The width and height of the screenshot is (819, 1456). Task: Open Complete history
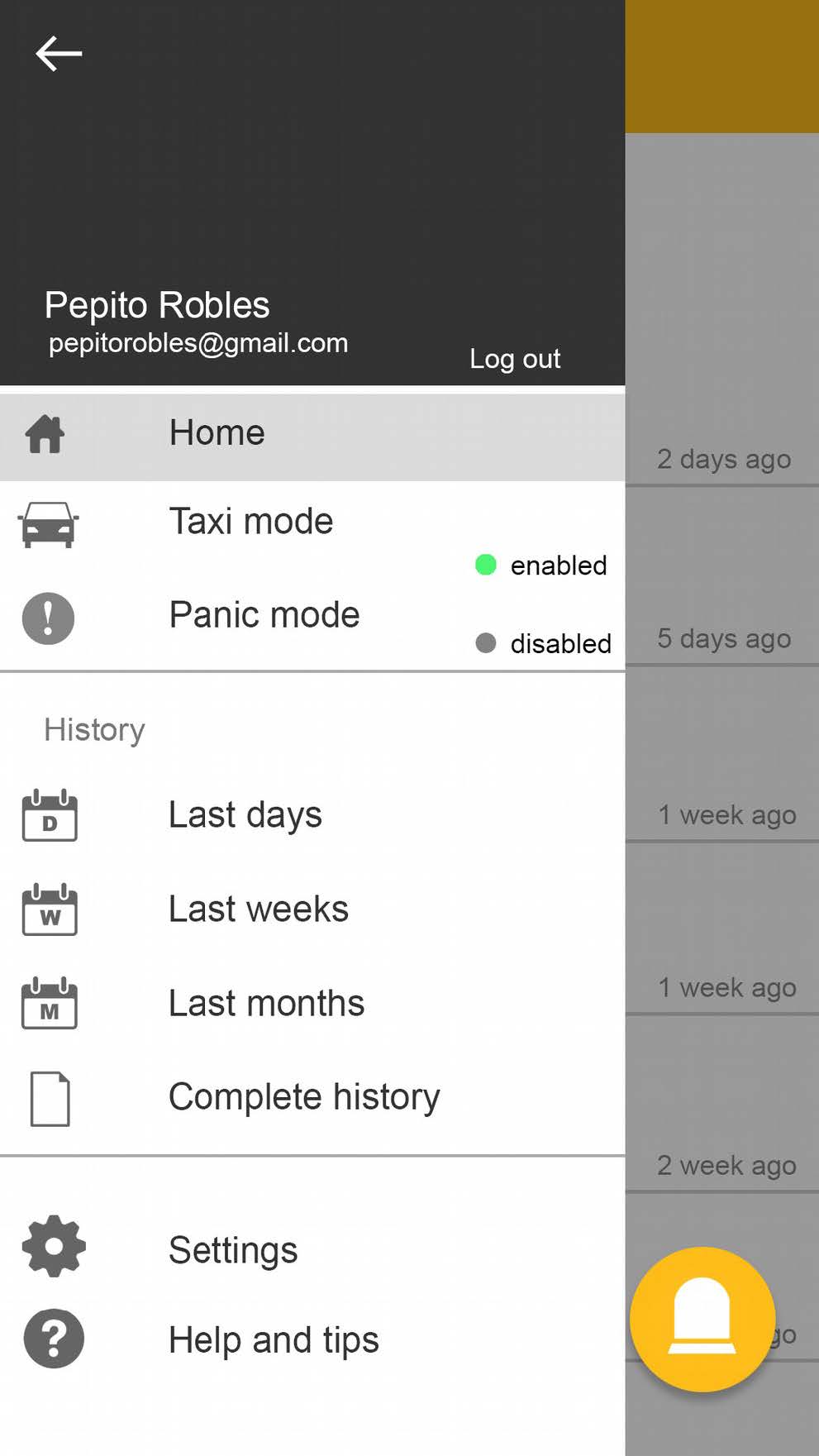[x=303, y=1097]
